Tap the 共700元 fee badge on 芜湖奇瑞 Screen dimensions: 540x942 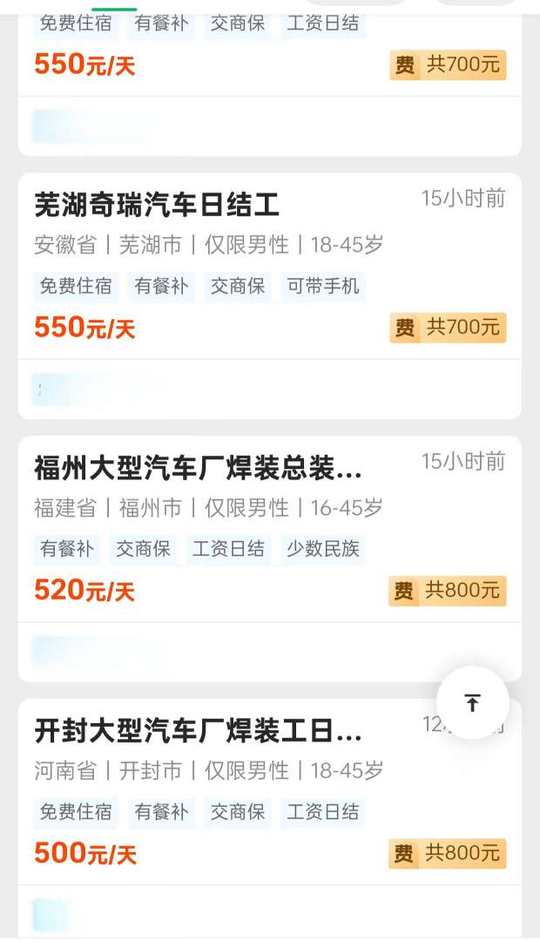[x=447, y=328]
